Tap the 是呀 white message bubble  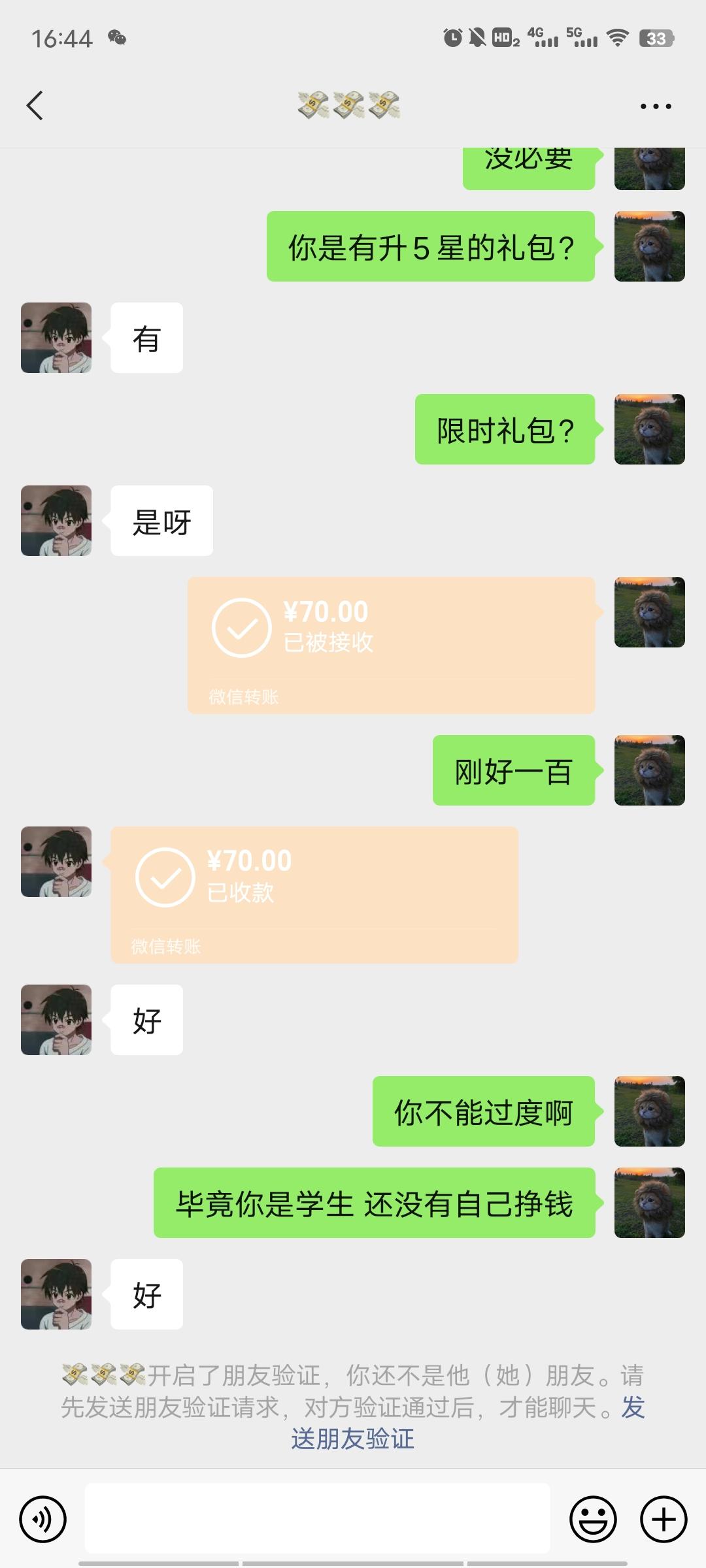click(161, 521)
